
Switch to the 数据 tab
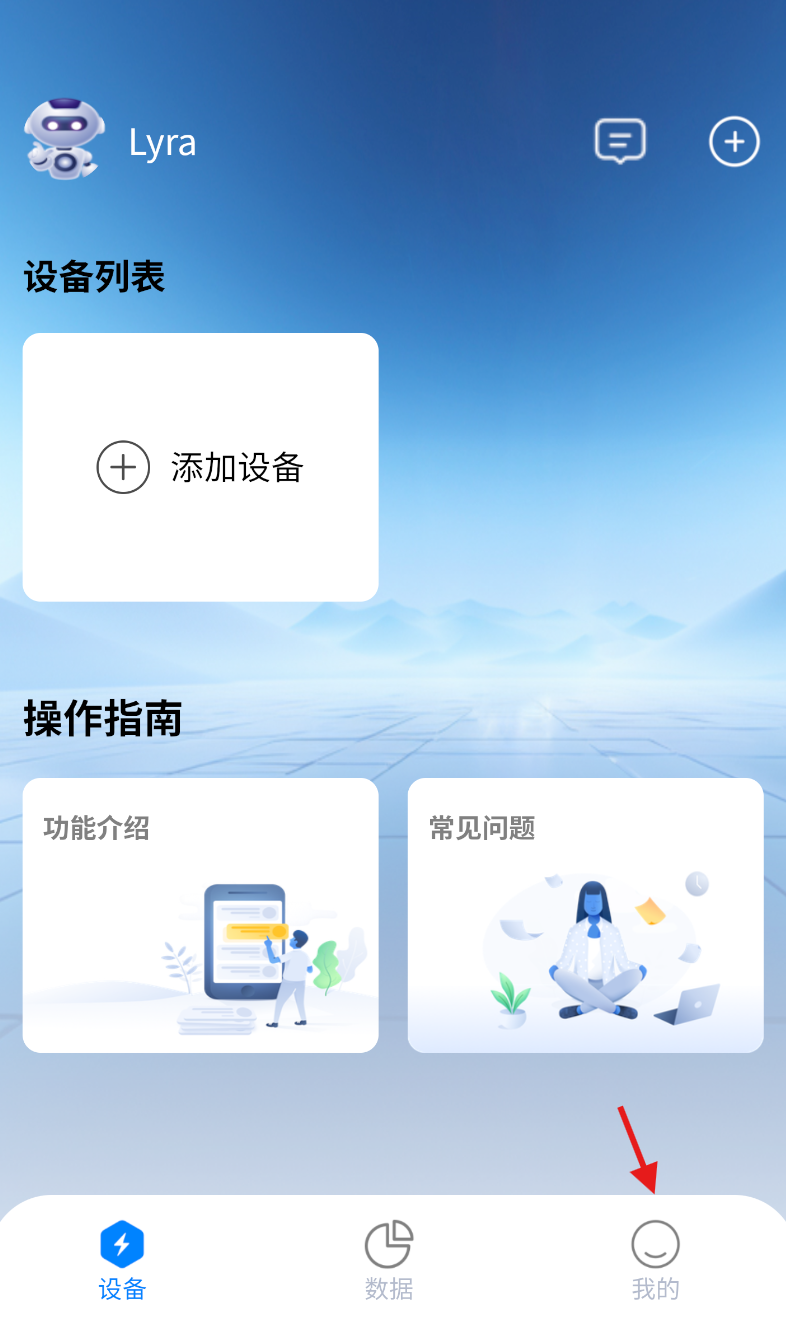point(389,1260)
